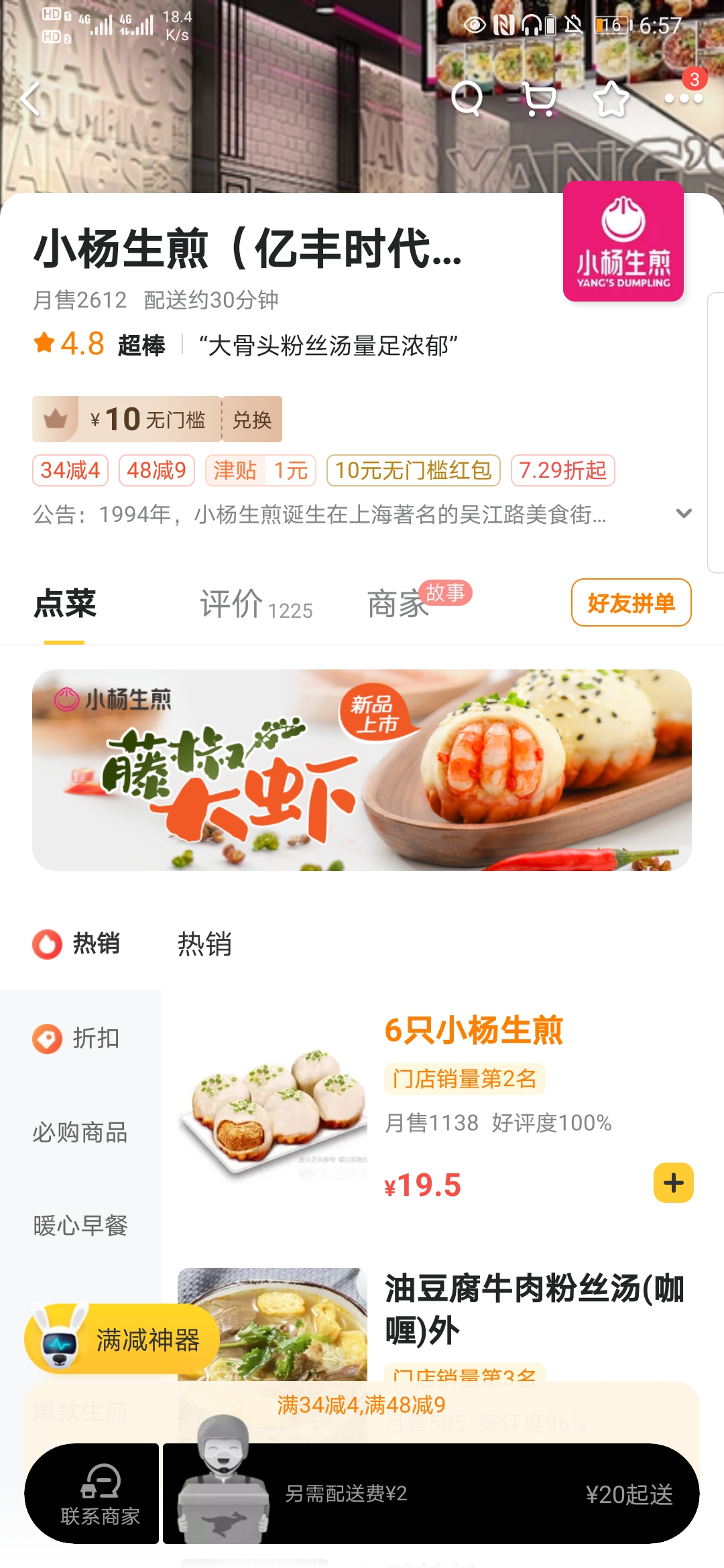Select the 折扣 discount category
The height and width of the screenshot is (1568, 724).
(x=79, y=1038)
